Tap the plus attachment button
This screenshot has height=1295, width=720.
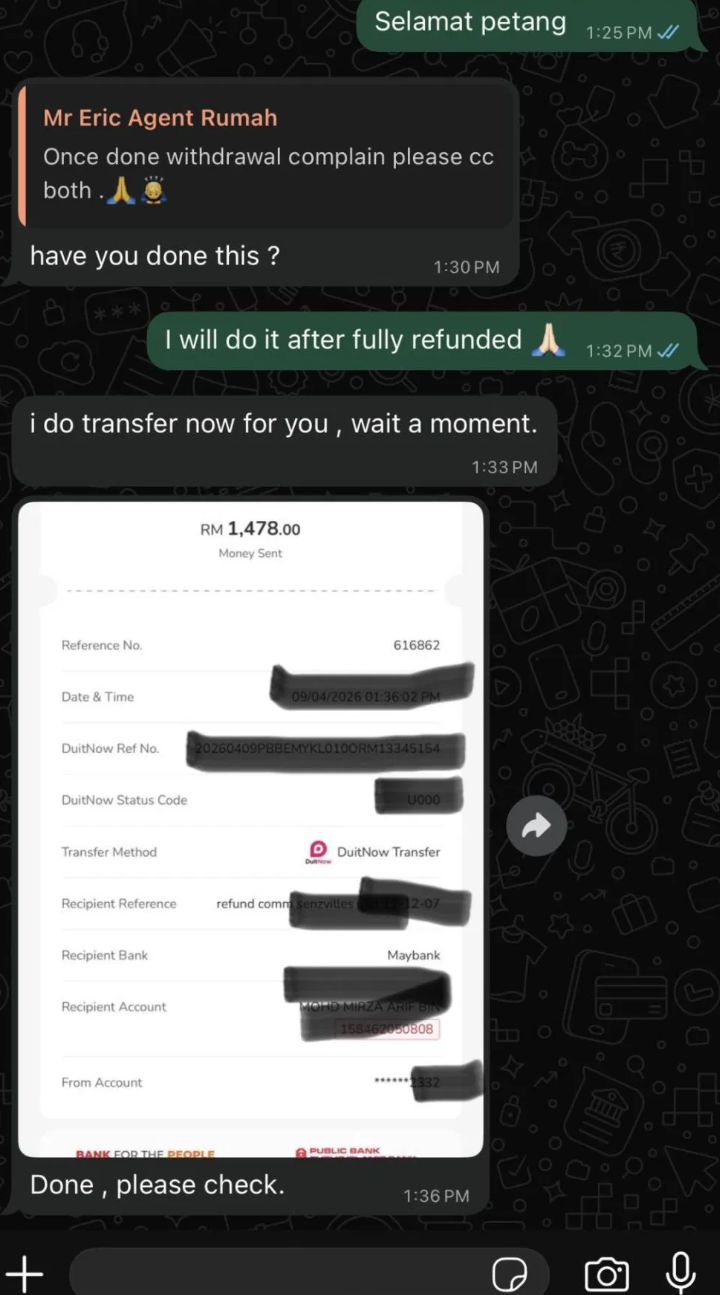tap(25, 1273)
